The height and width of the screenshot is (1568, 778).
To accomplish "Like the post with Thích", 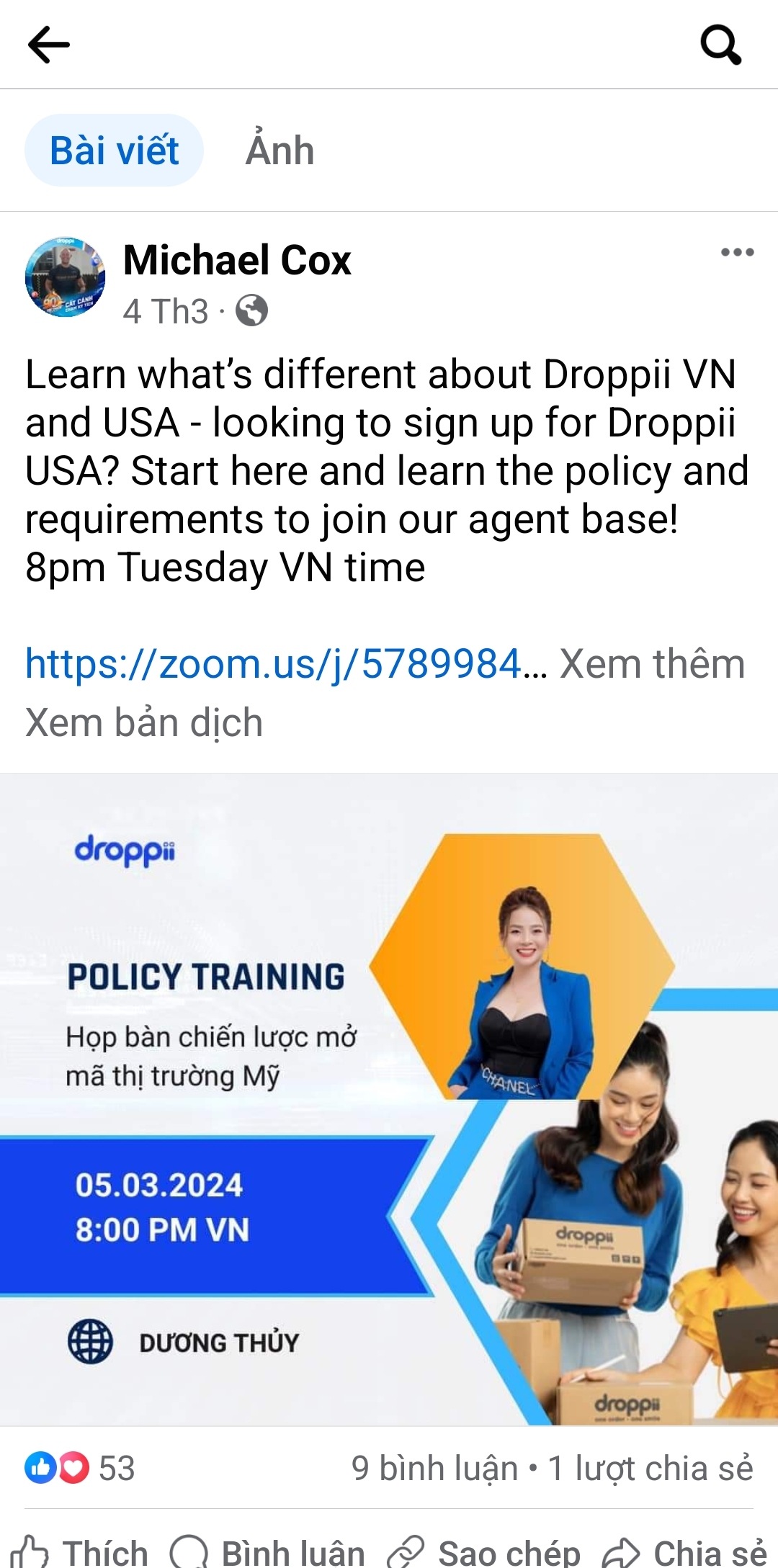I will [81, 1552].
